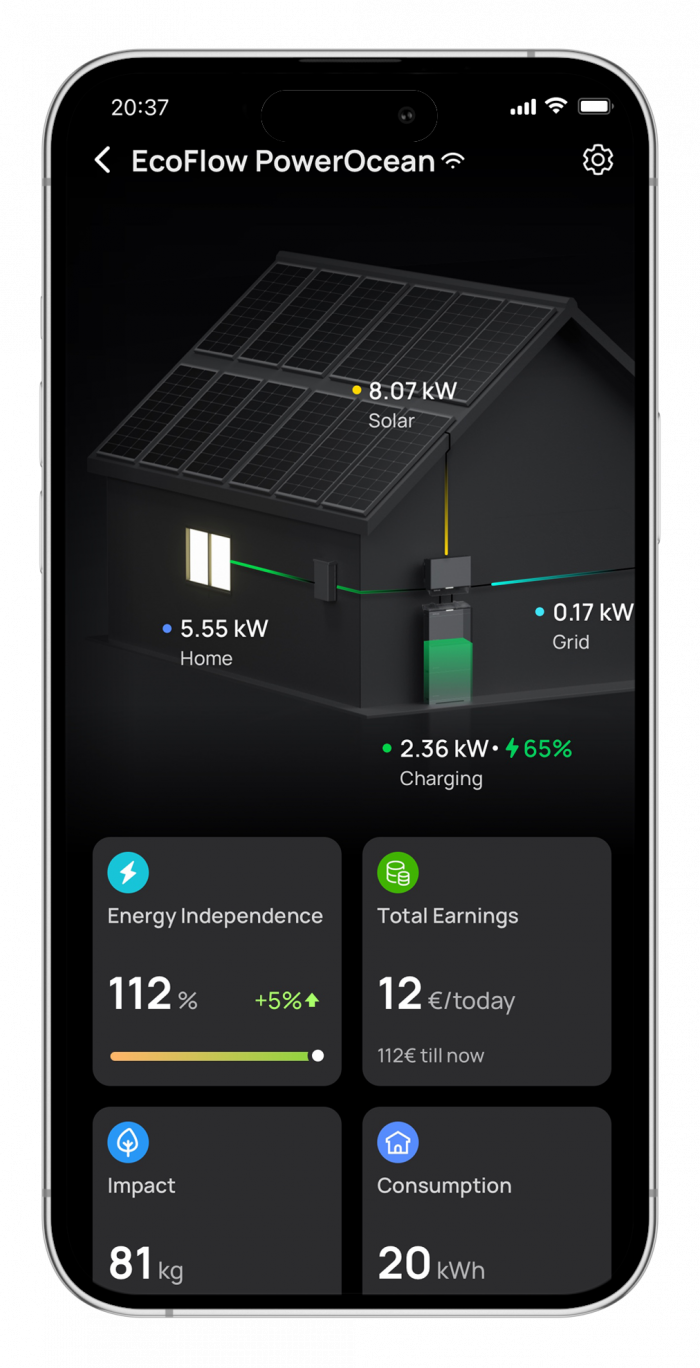Go back from EcoFlow PowerOcean screen
The width and height of the screenshot is (700, 1368).
pyautogui.click(x=102, y=160)
